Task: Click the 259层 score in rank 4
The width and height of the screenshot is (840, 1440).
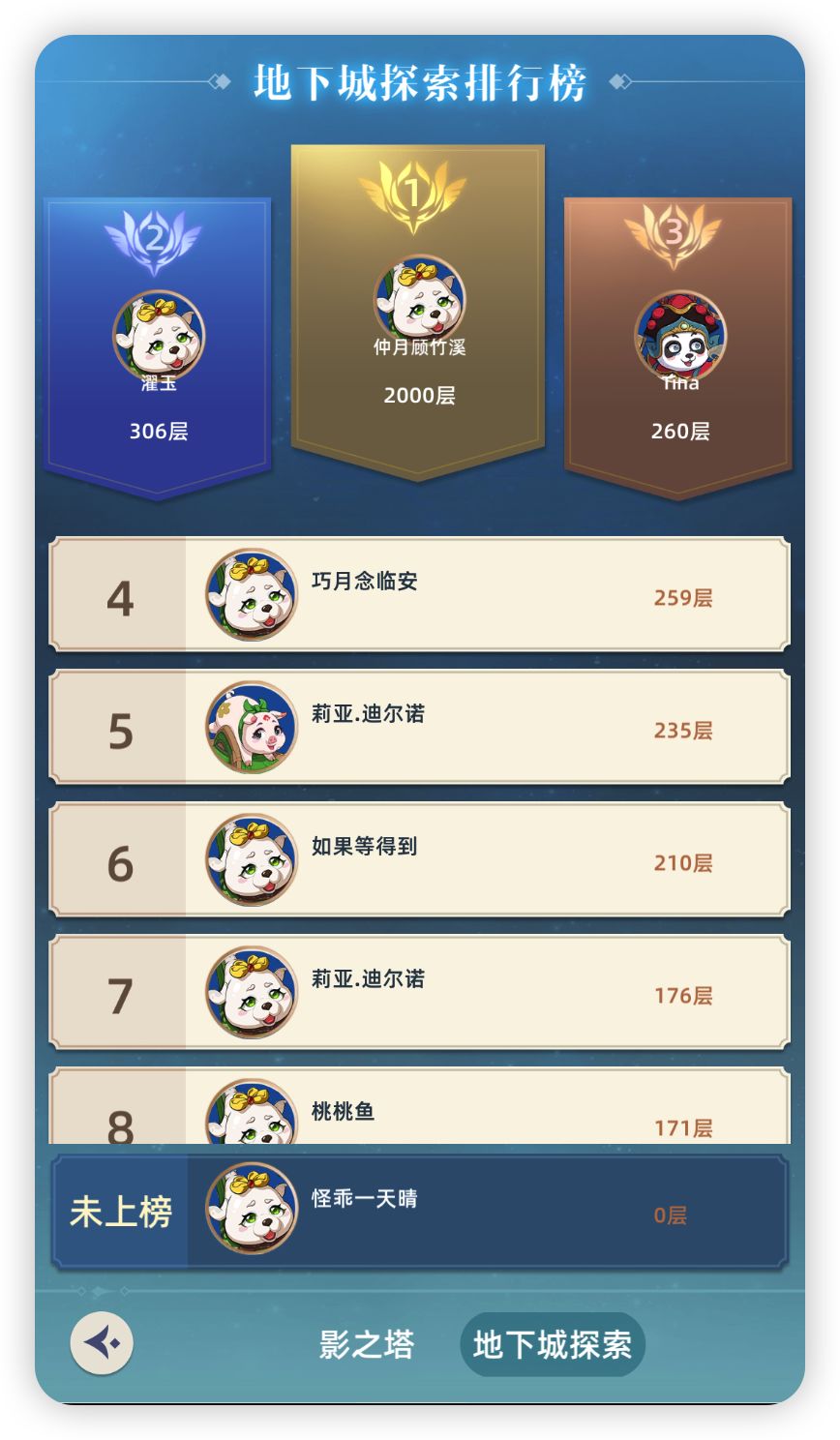Action: (x=683, y=598)
